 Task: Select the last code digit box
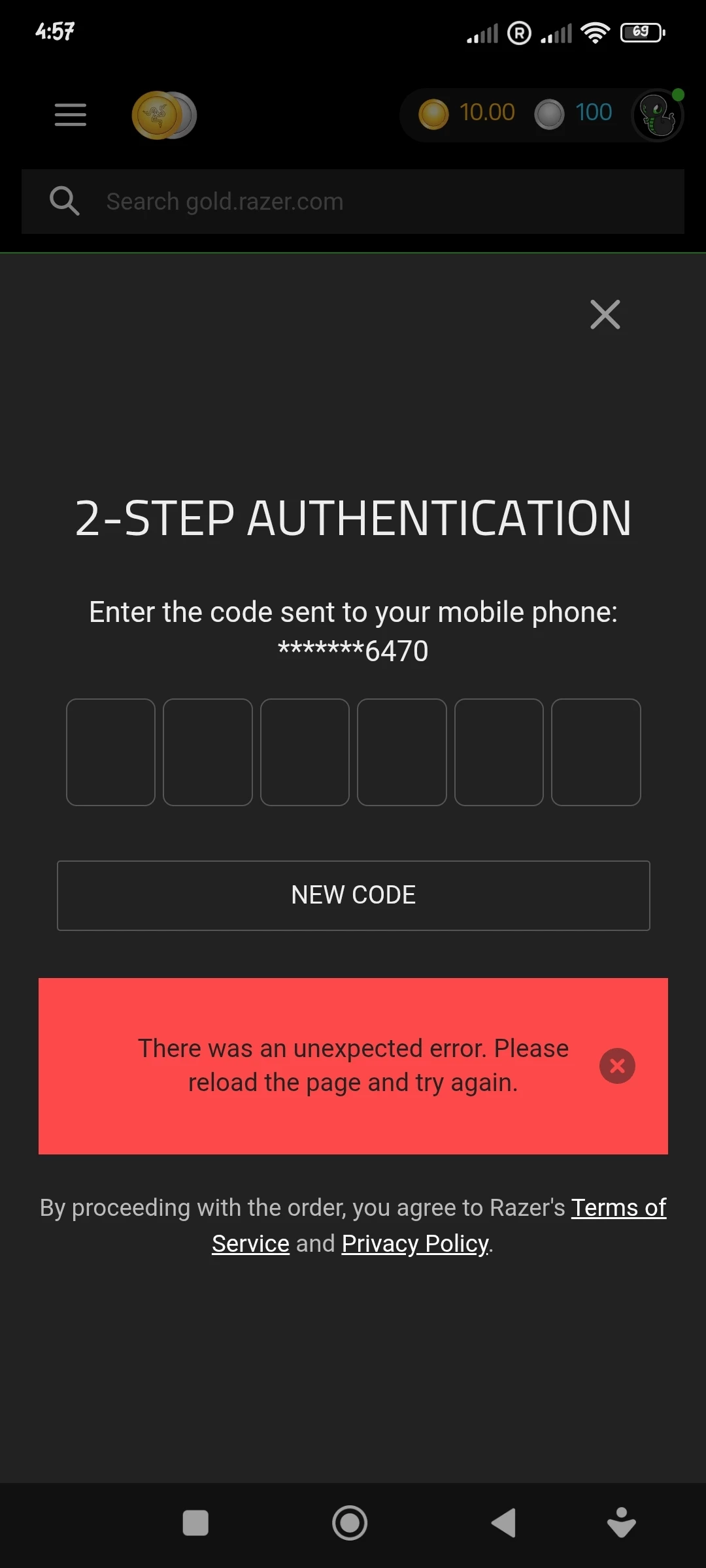(596, 752)
